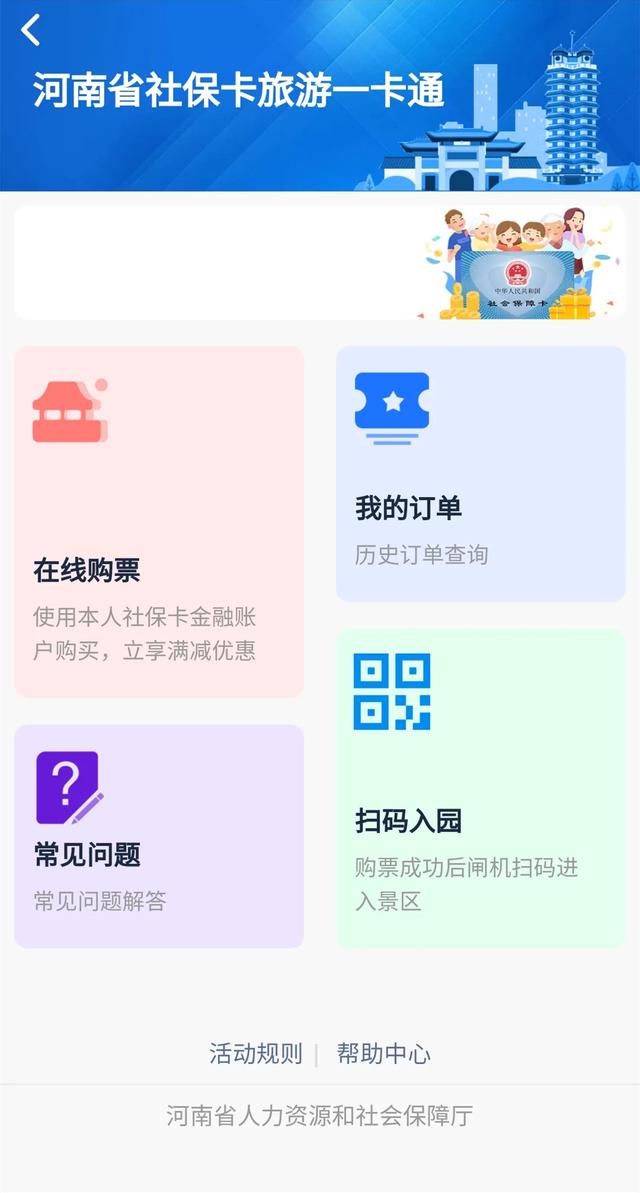Screen dimensions: 640x1193
Task: Open the 扫码入园 scan entry card
Action: (481, 788)
